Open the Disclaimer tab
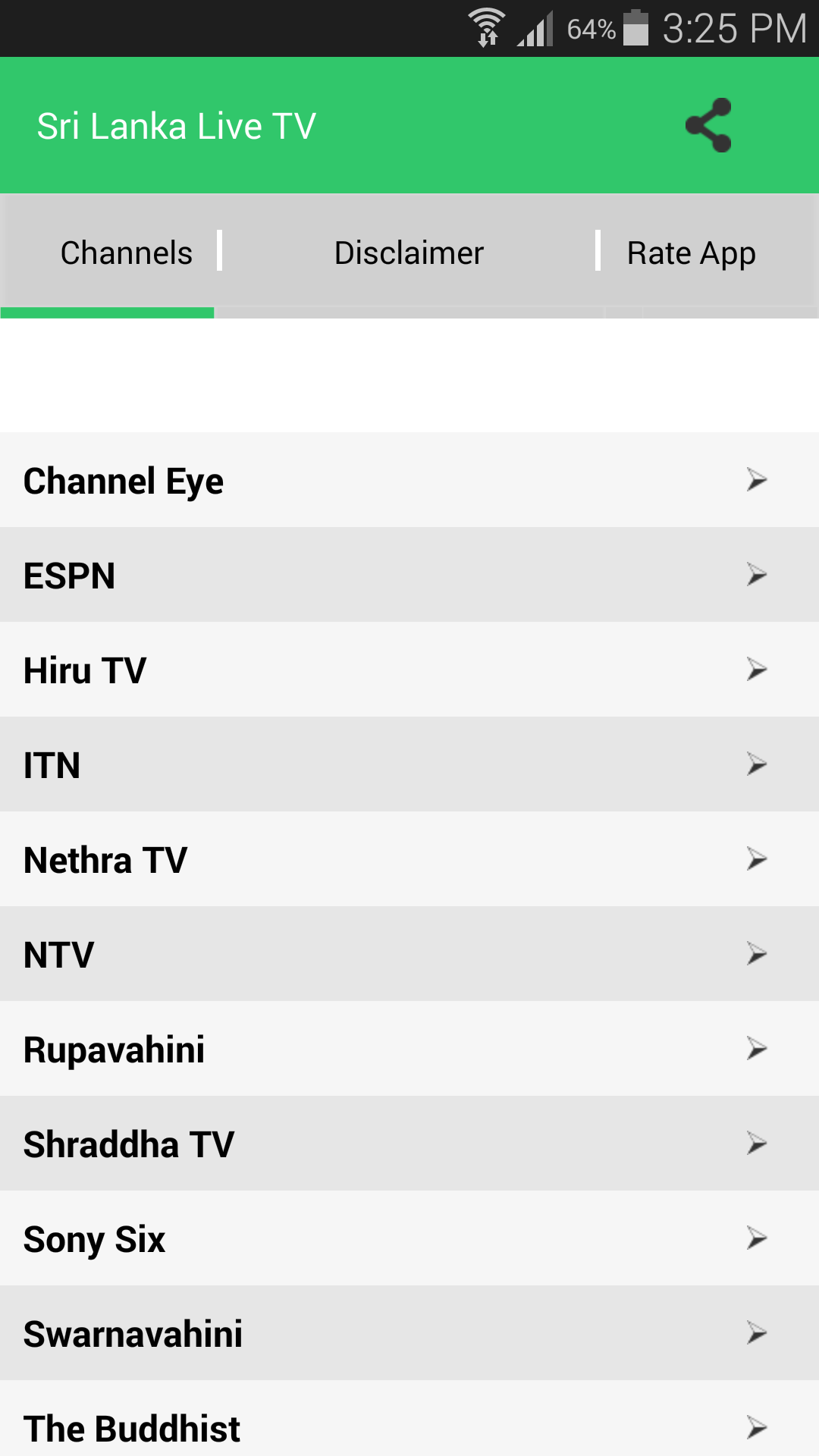Image resolution: width=819 pixels, height=1456 pixels. point(409,253)
